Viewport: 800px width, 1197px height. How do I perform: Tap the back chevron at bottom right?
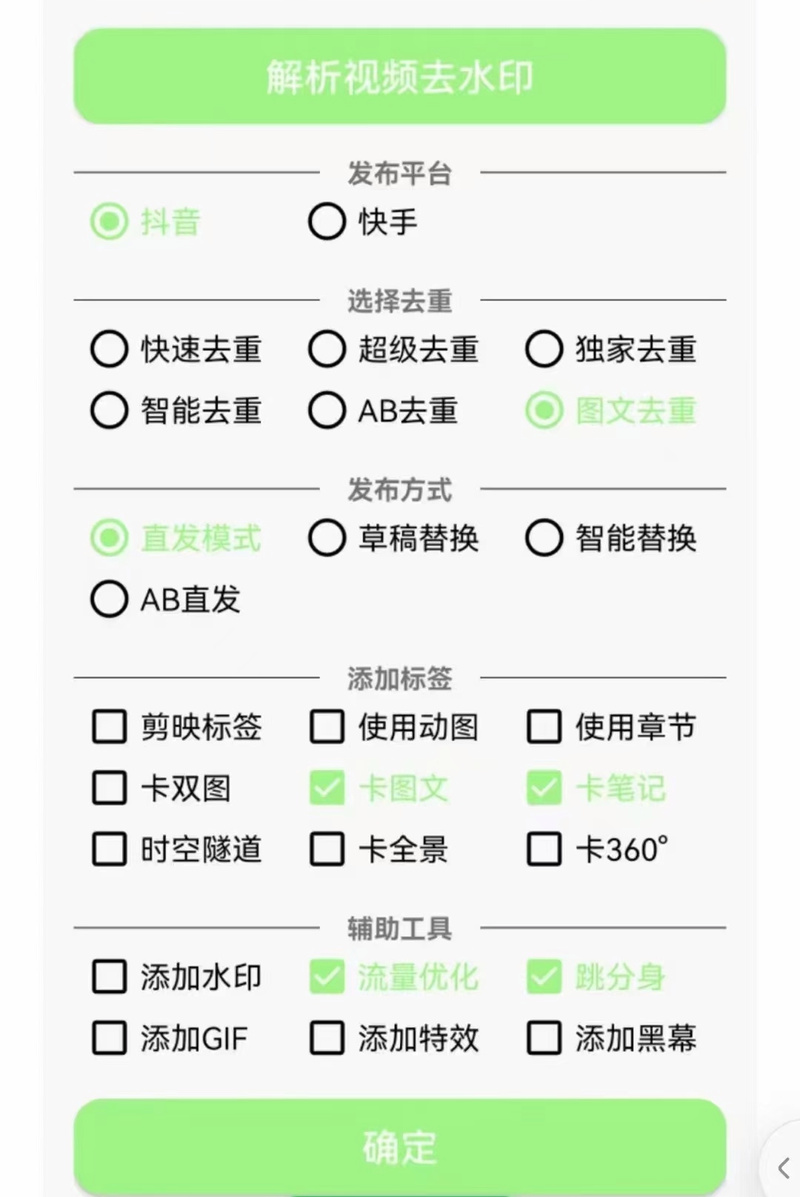pyautogui.click(x=784, y=1168)
